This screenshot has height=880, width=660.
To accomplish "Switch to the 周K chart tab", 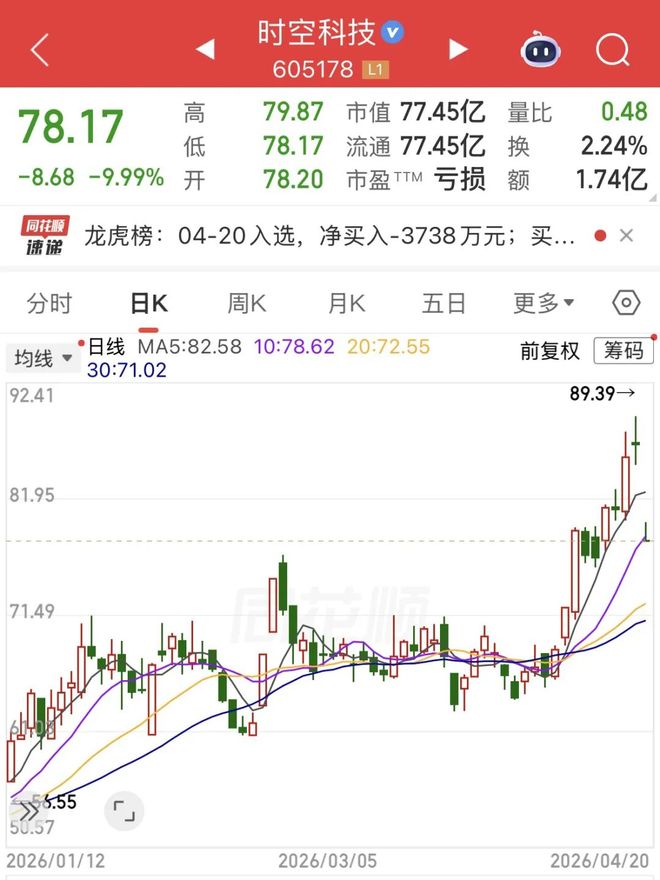I will coord(246,303).
